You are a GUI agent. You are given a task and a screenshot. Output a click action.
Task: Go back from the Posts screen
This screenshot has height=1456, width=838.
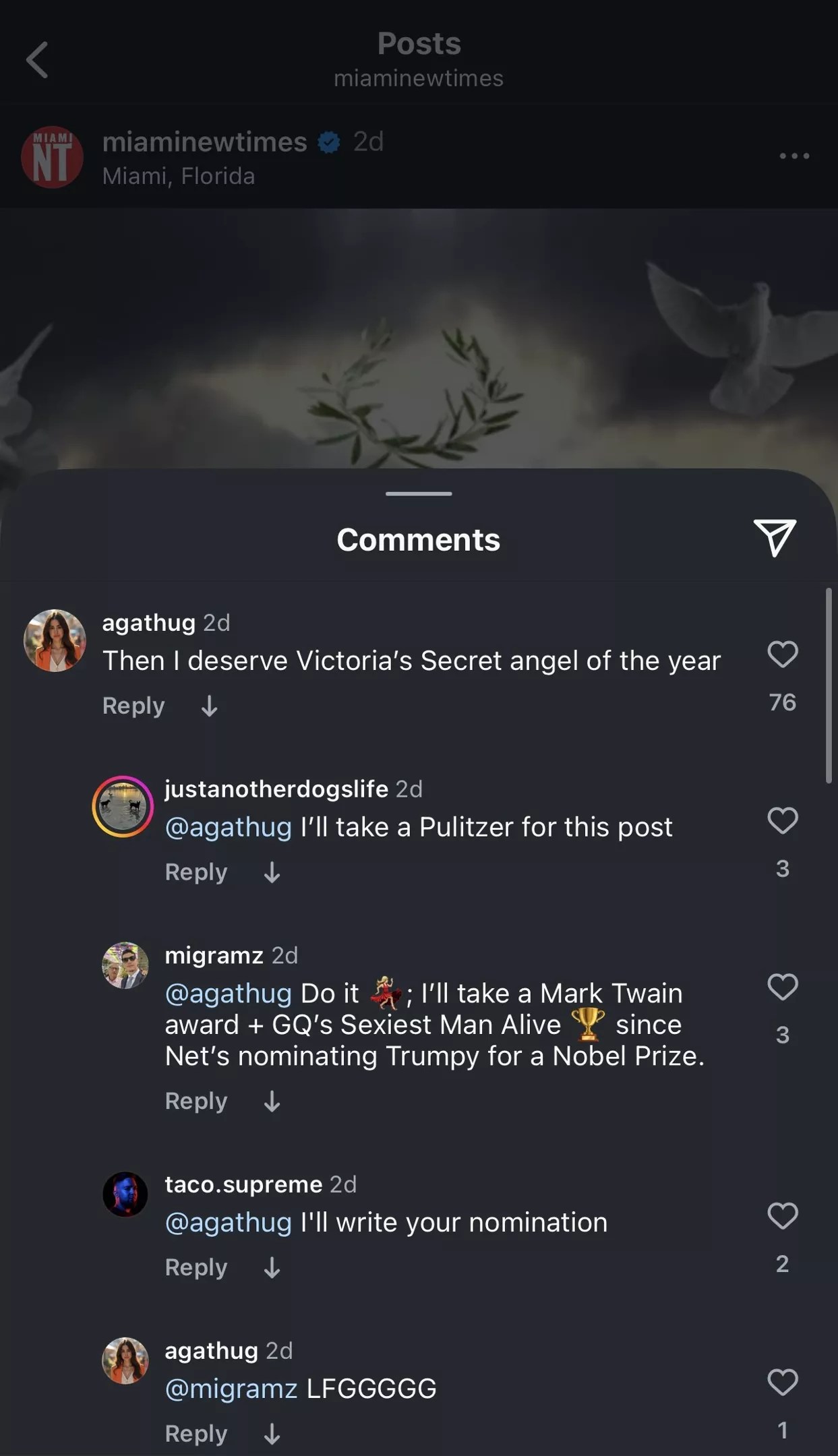click(x=38, y=60)
